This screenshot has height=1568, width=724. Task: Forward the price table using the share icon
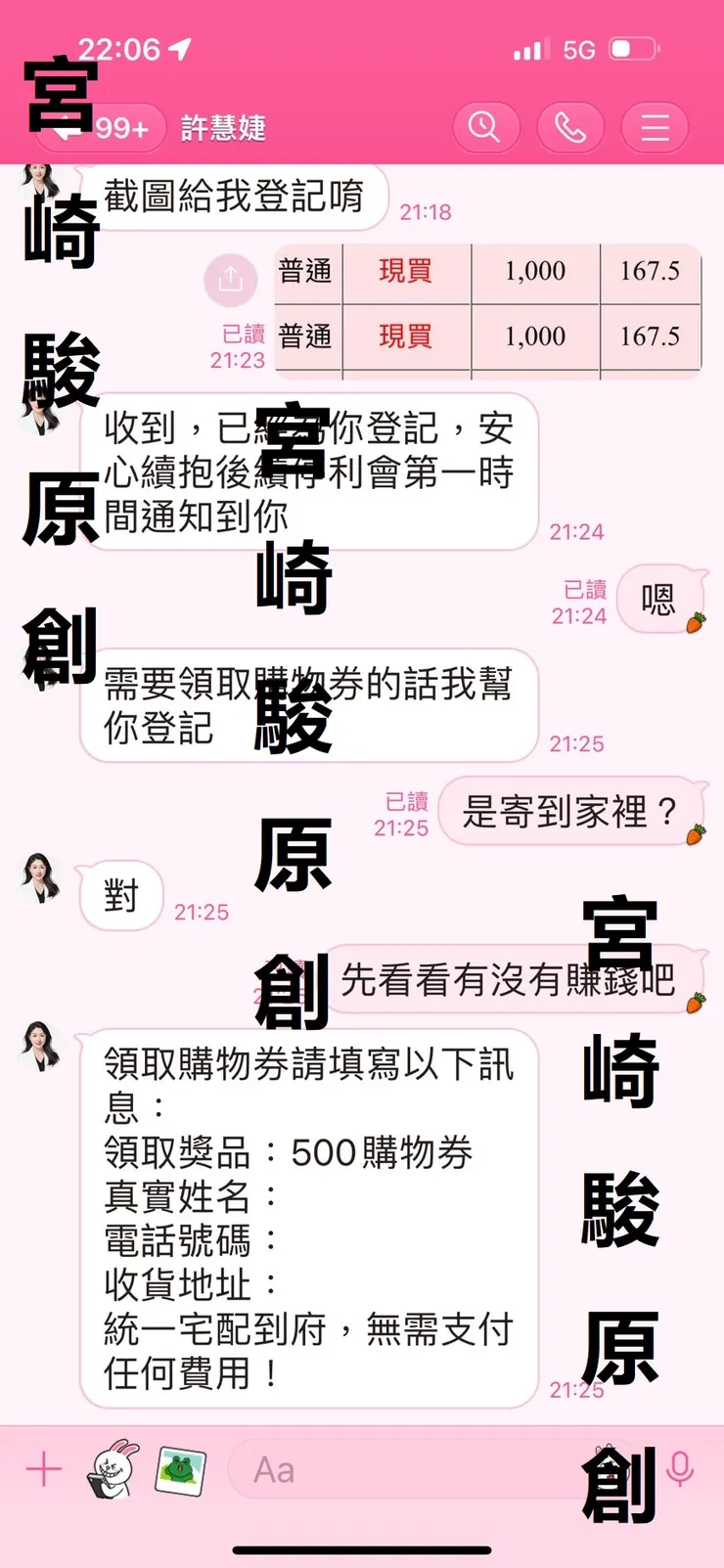[x=231, y=281]
